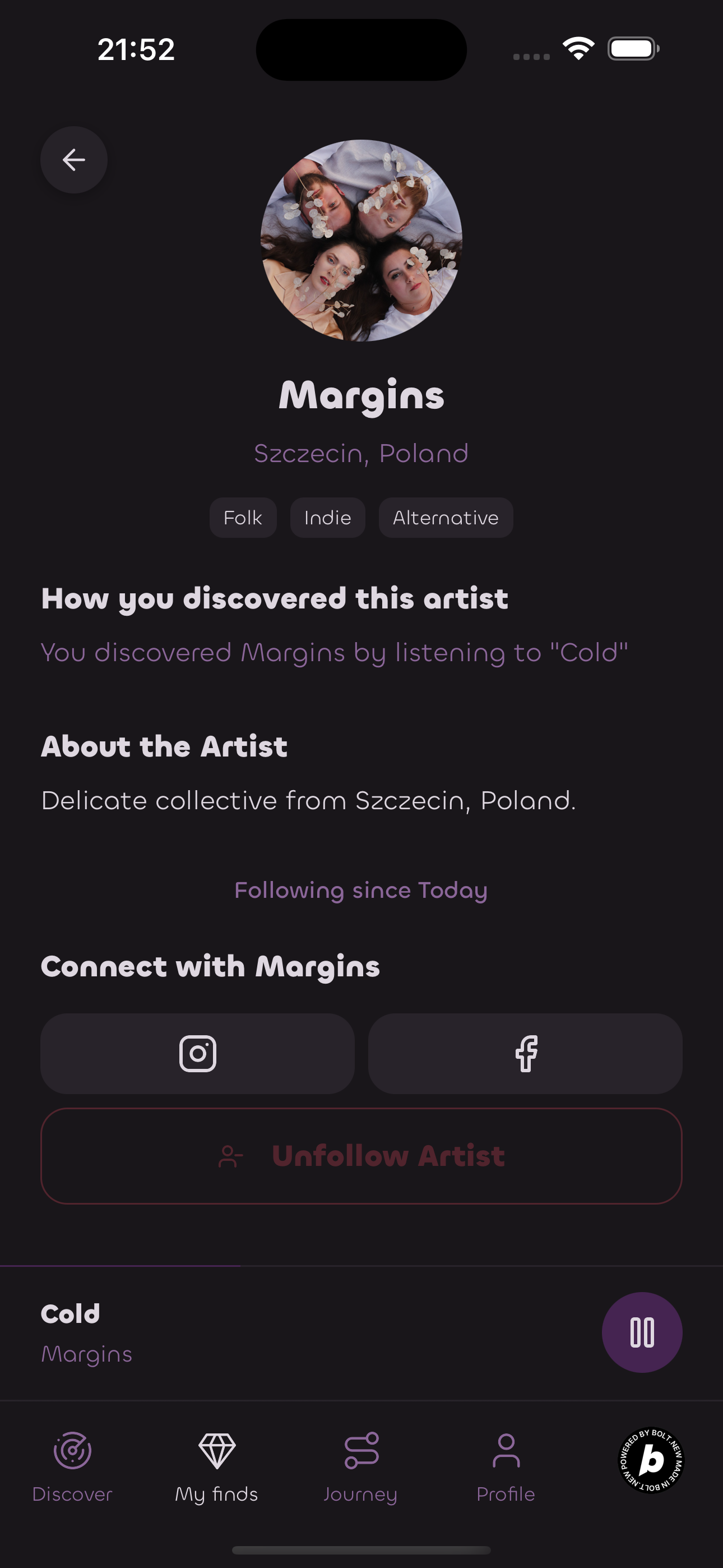The height and width of the screenshot is (1568, 723).
Task: Select the Indie genre chip
Action: [x=327, y=518]
